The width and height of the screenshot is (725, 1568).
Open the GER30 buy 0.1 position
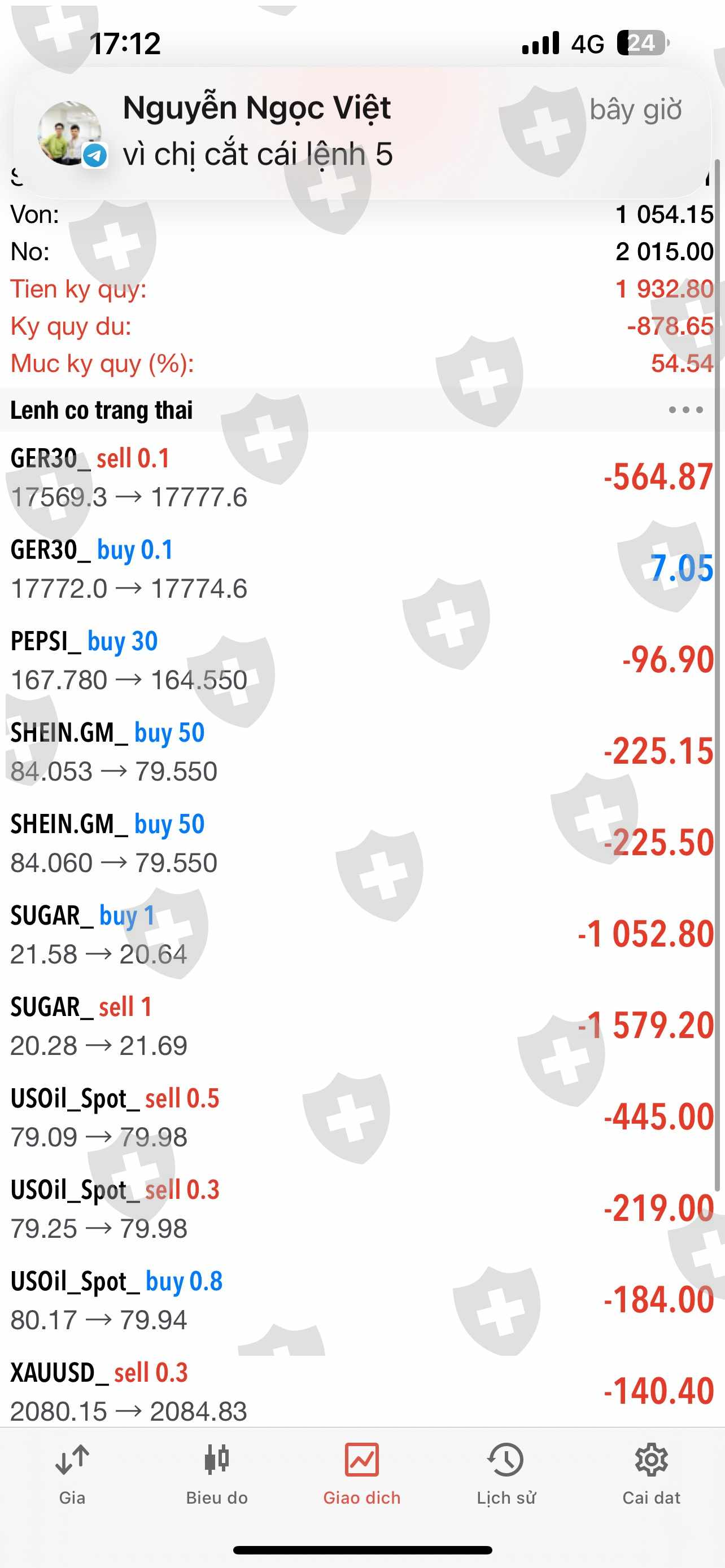[x=362, y=568]
